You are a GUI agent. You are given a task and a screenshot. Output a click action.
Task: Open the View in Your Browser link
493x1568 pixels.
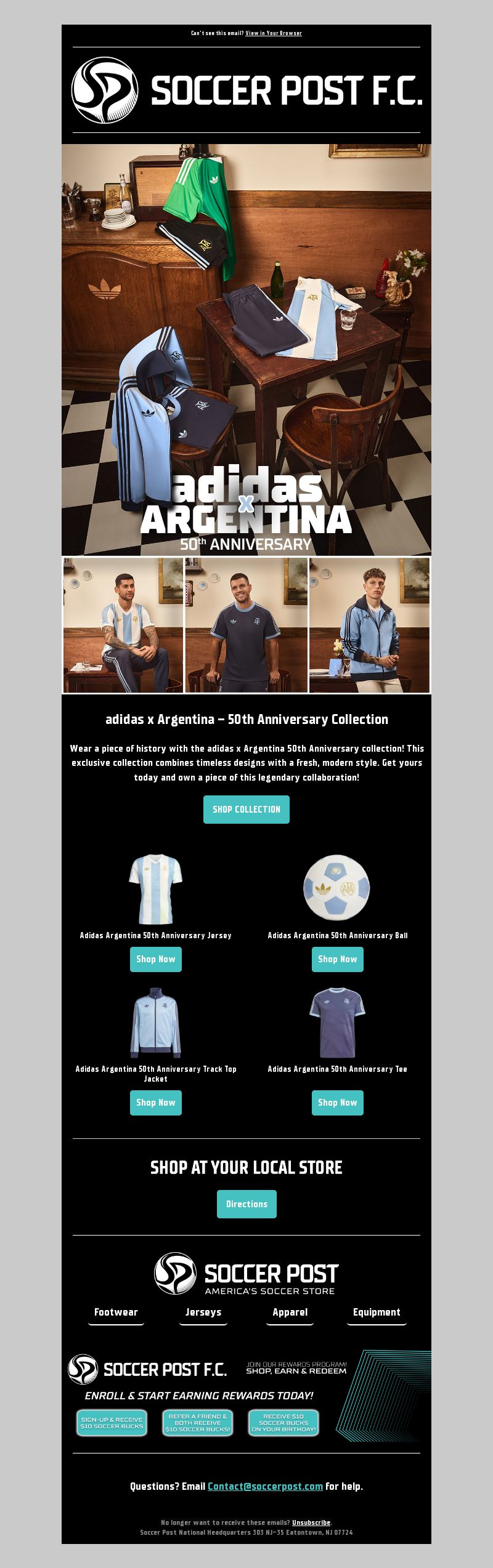pyautogui.click(x=273, y=33)
